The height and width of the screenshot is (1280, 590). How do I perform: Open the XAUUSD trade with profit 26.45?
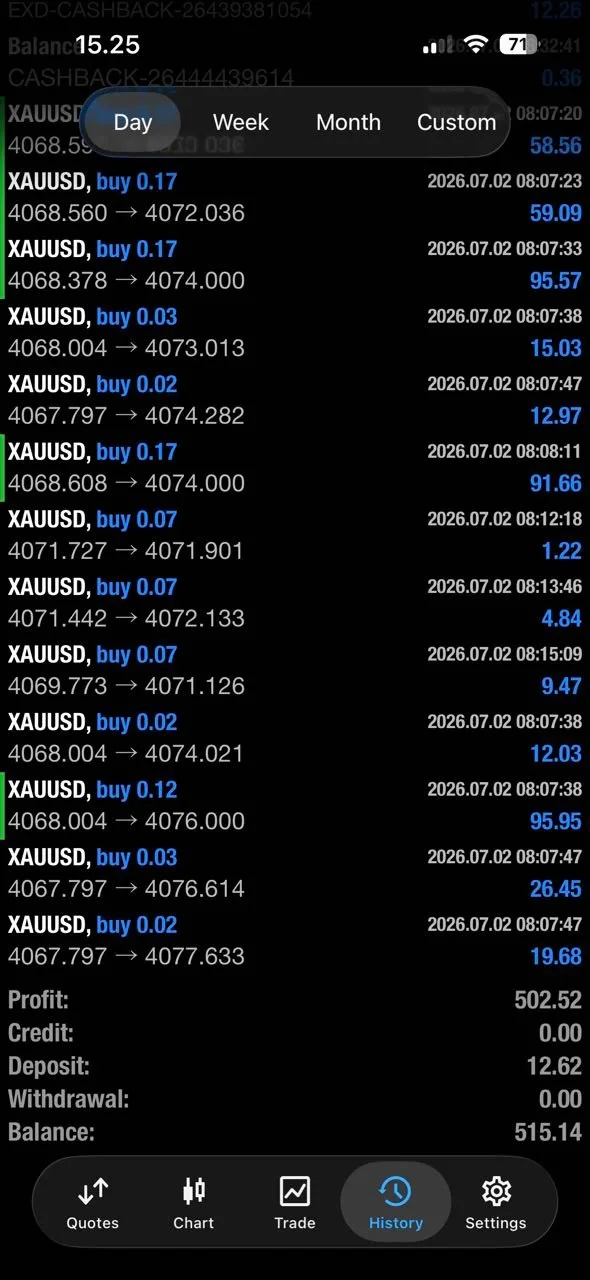pos(295,873)
